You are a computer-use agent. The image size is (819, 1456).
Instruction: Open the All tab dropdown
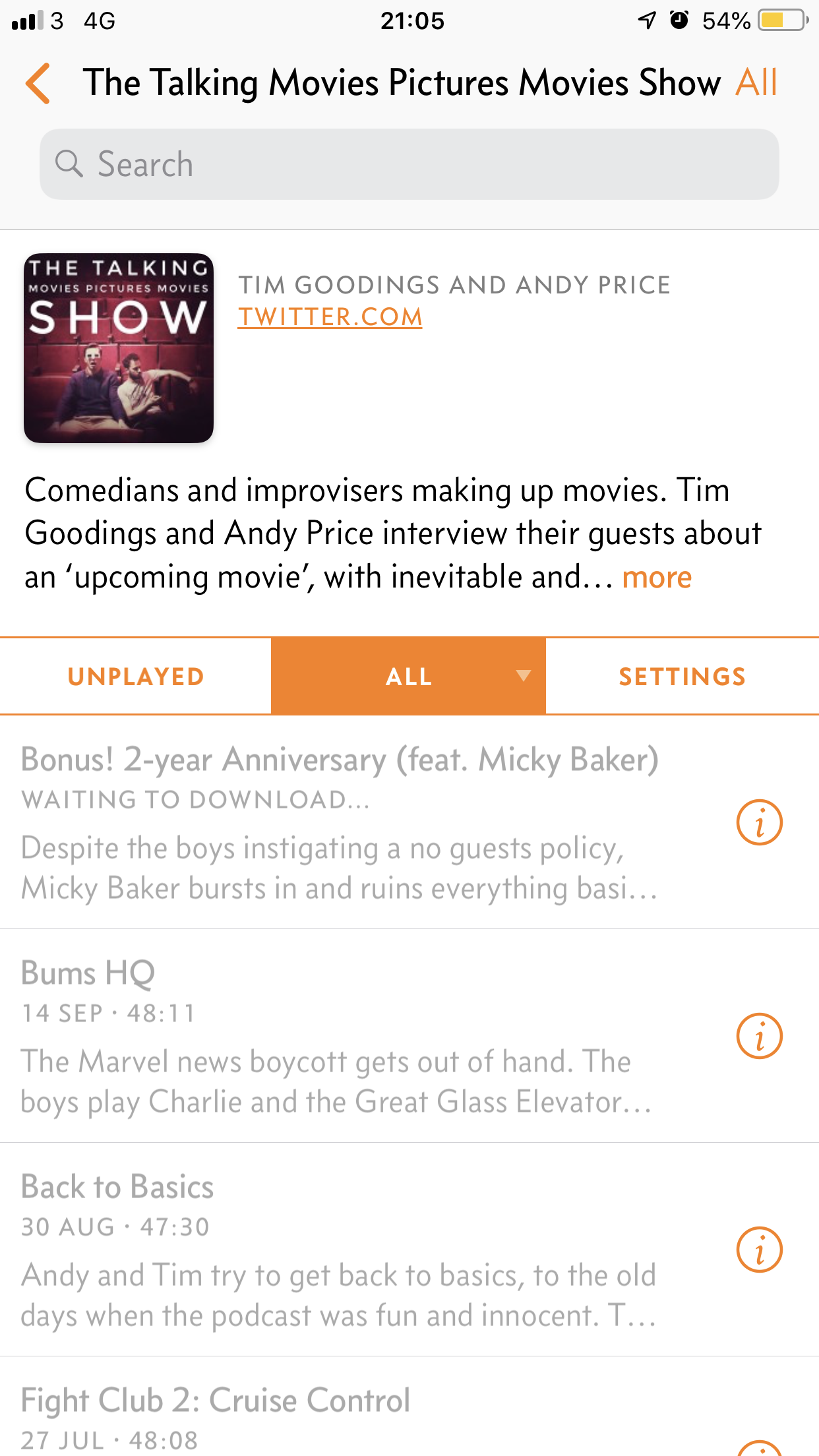pos(409,677)
